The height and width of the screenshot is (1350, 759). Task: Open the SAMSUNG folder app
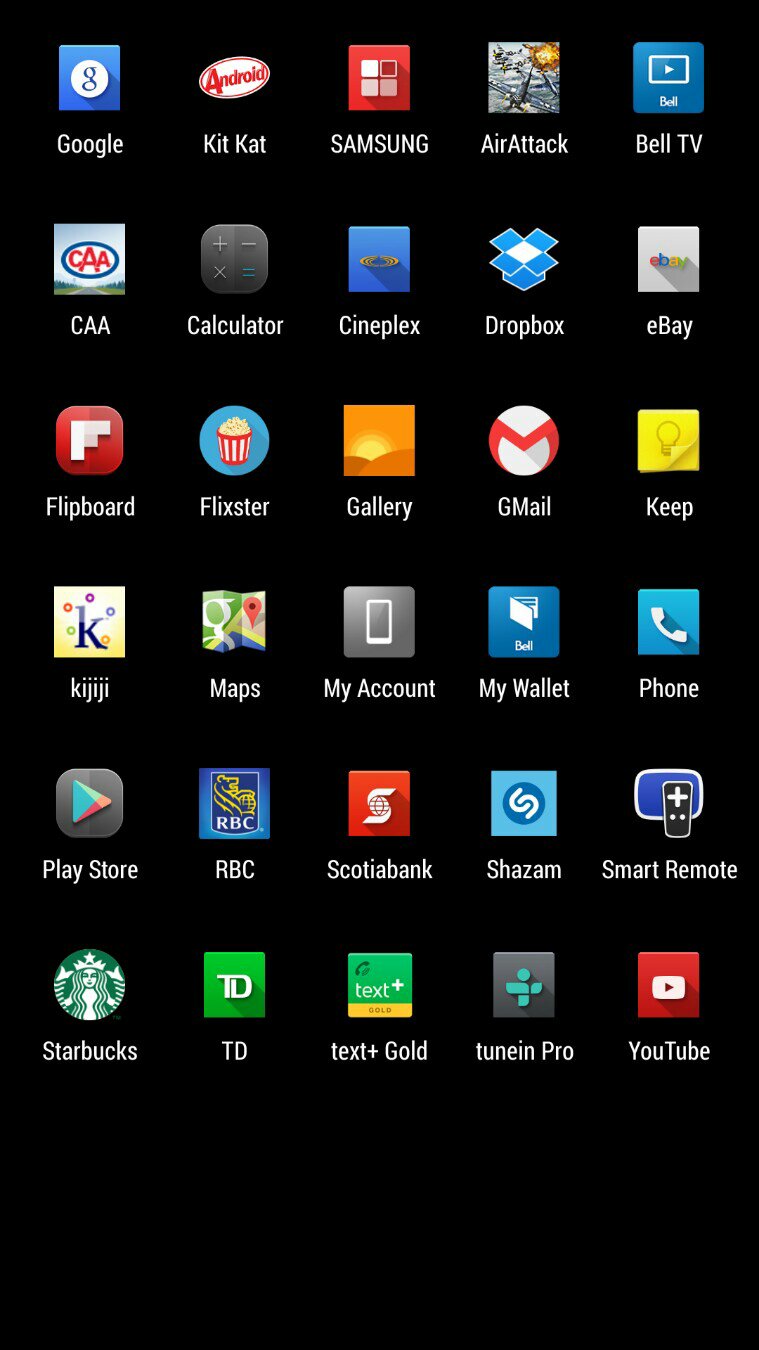tap(379, 78)
